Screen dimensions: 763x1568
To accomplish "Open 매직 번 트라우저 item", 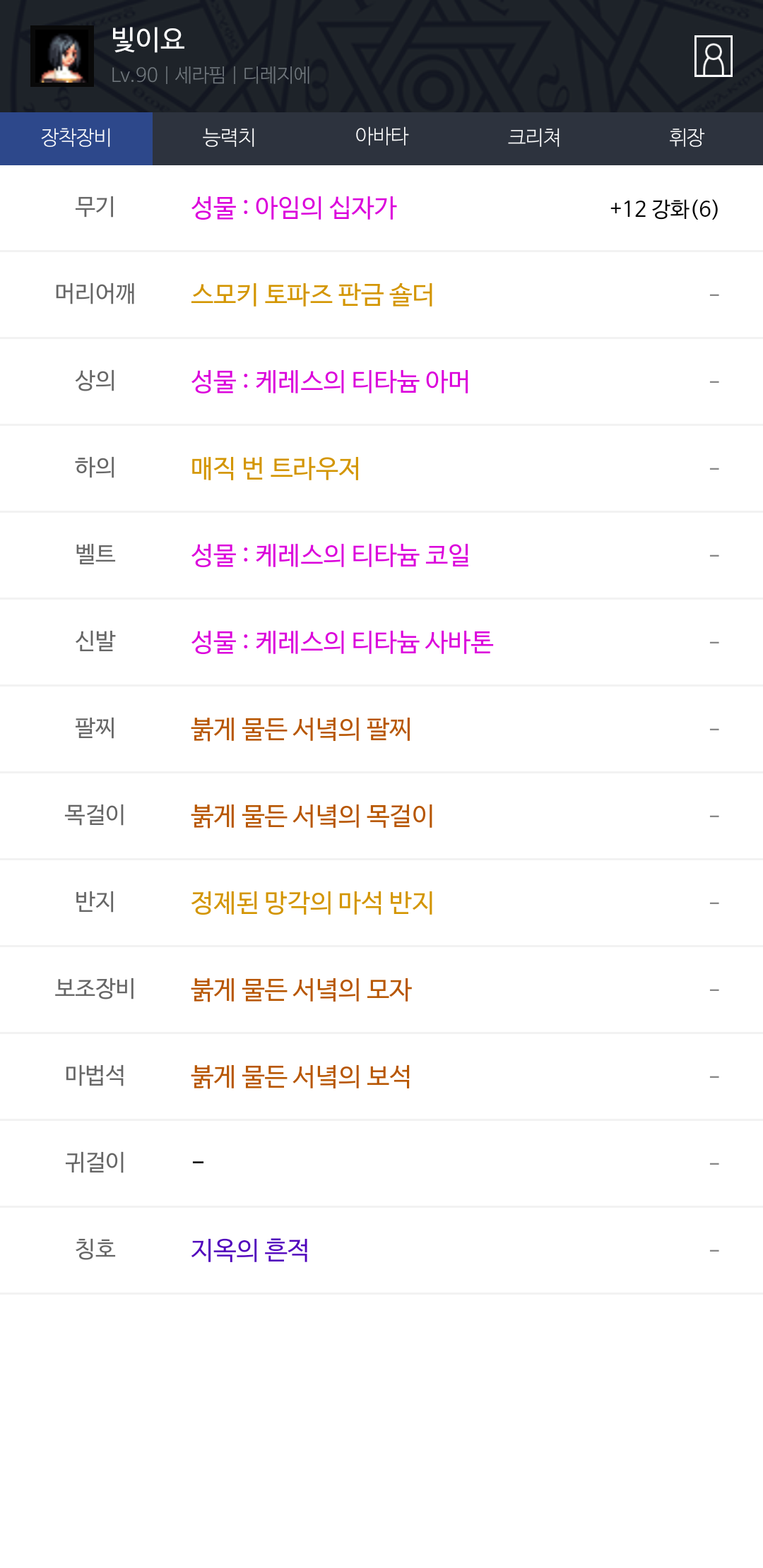I will 276,468.
